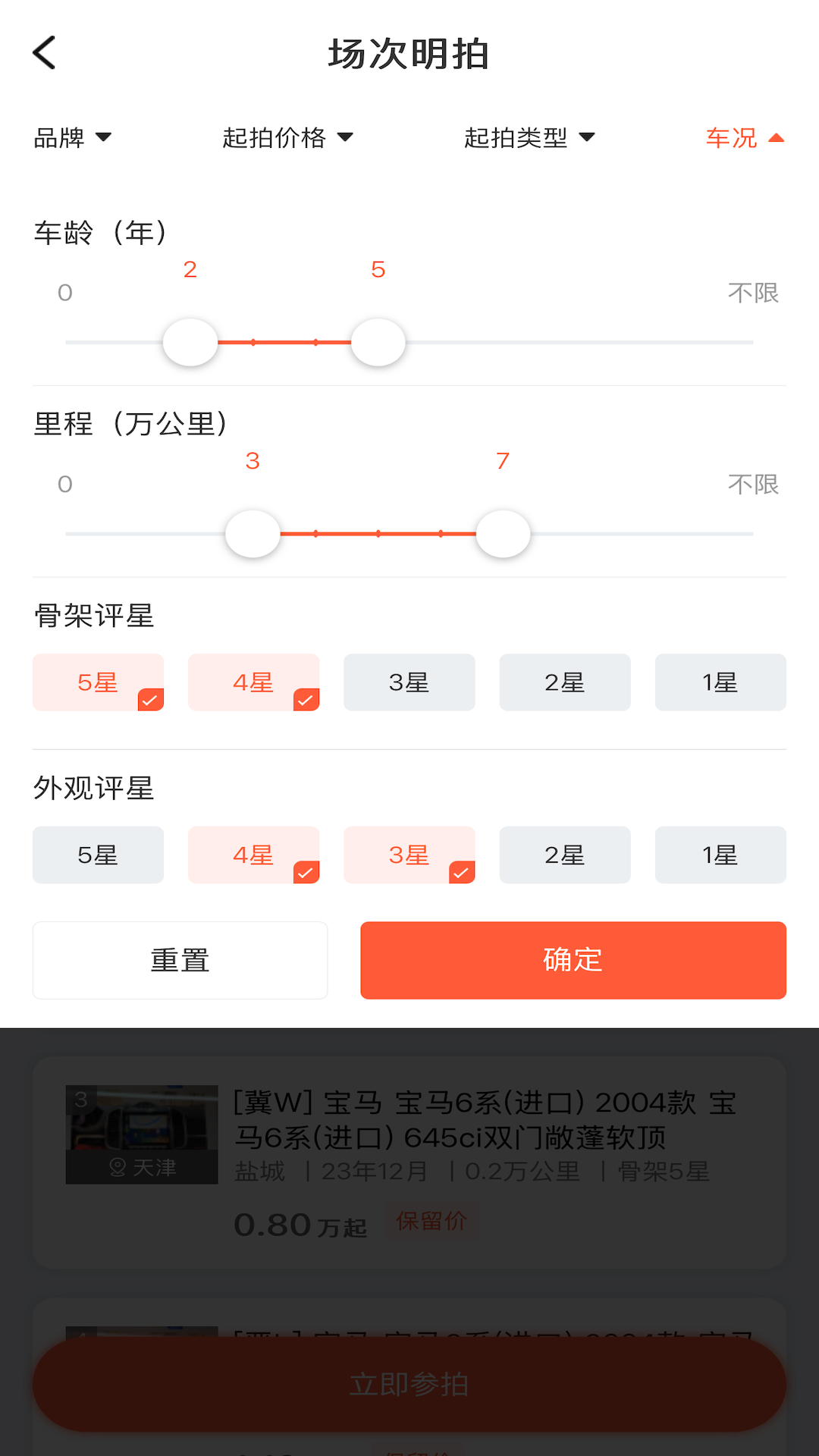Open the 起拍类型 filter dropdown

[529, 137]
